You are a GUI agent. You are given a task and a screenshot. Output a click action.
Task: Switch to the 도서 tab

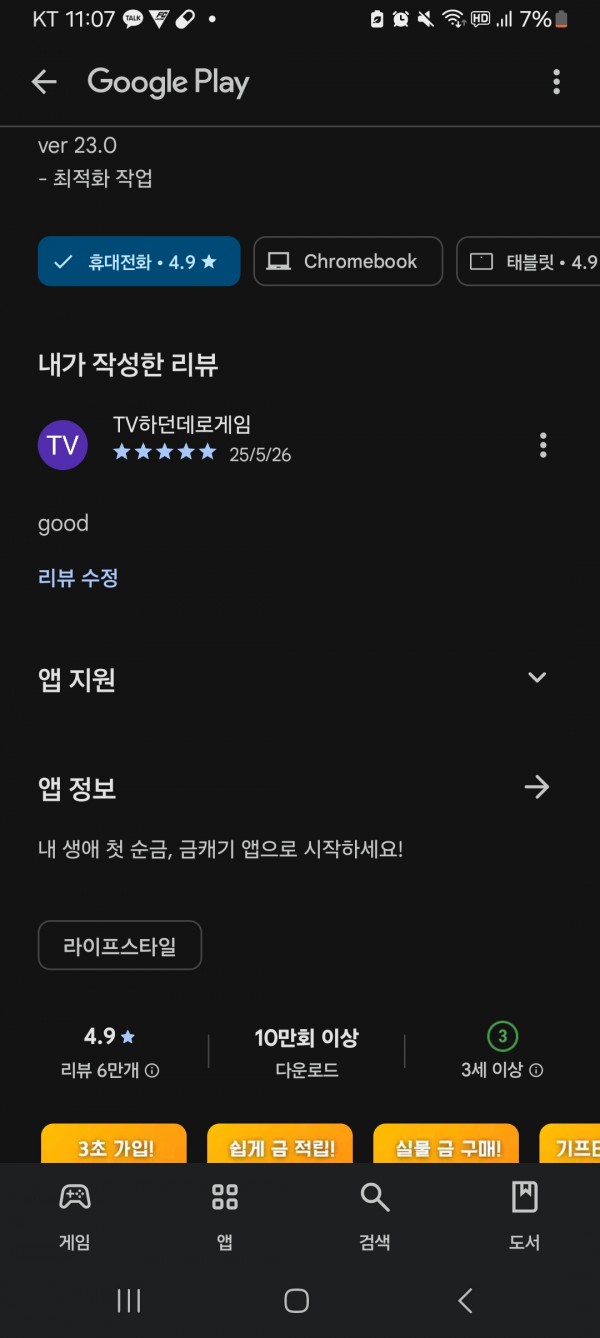tap(525, 1215)
